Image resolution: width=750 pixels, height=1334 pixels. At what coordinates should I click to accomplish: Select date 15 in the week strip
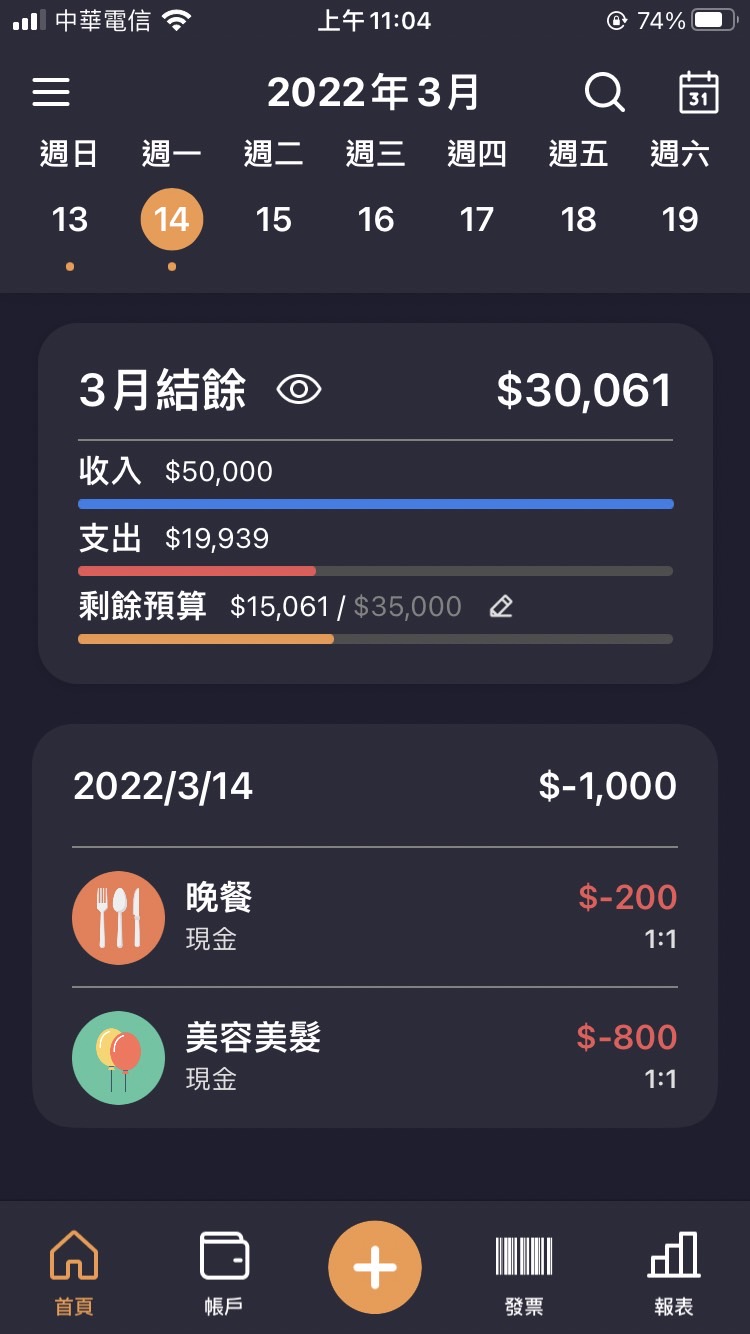point(273,220)
